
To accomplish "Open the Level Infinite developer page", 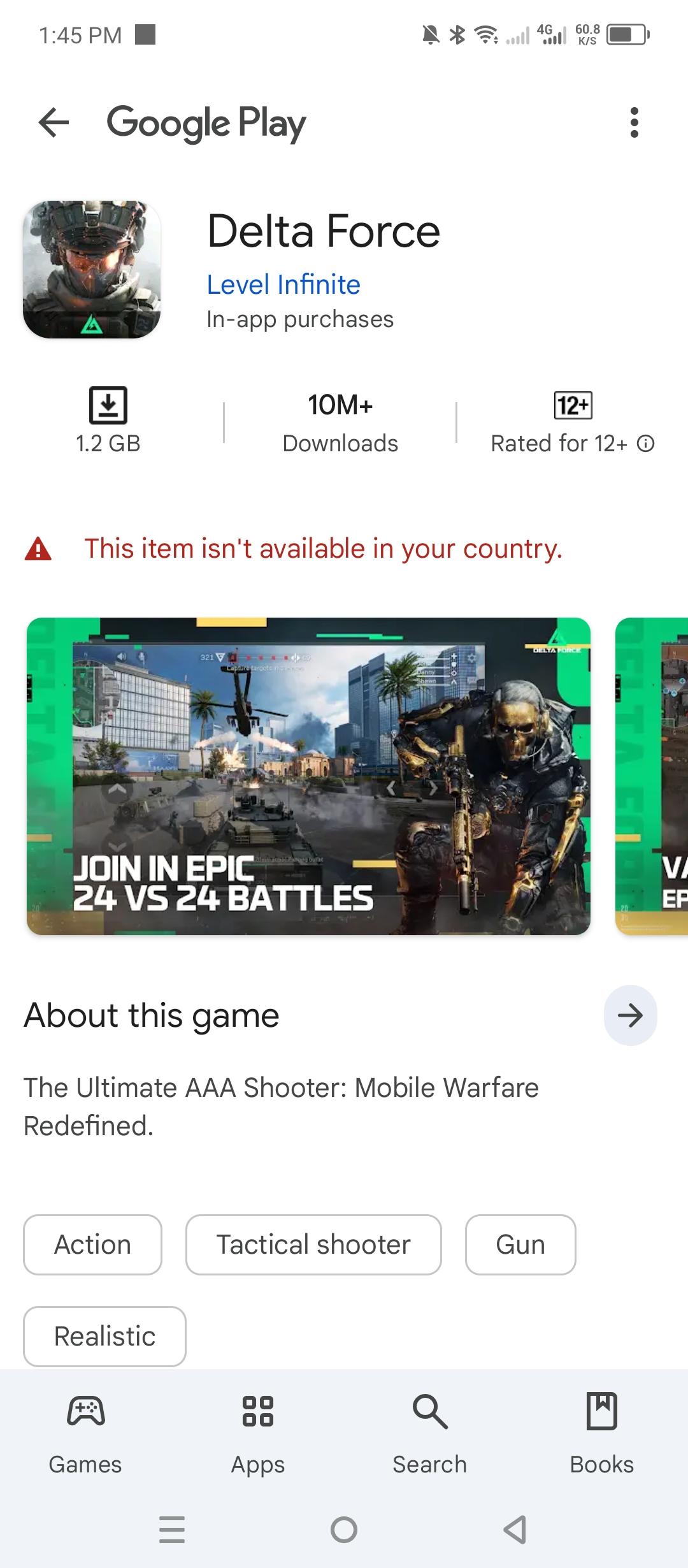I will coord(283,284).
